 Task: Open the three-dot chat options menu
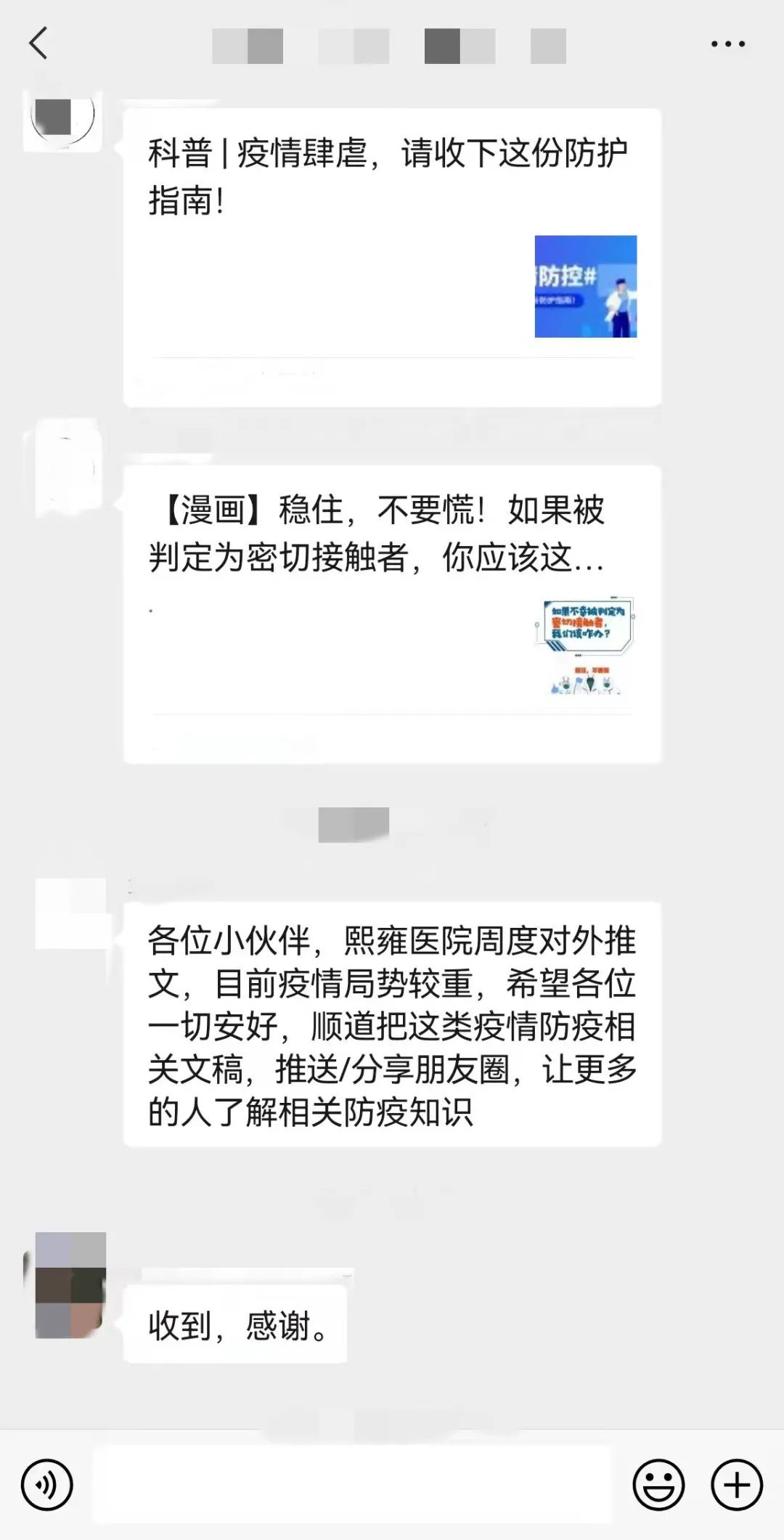[727, 44]
